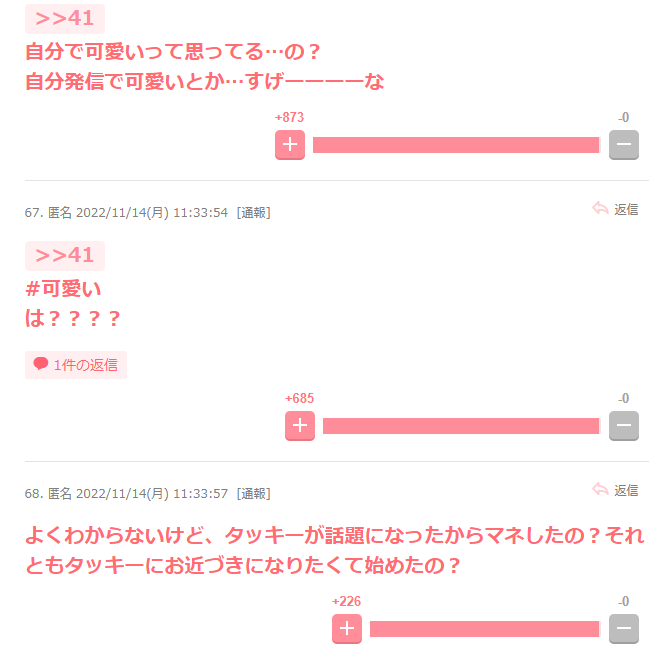Downvote the comment with +873 votes
The image size is (661, 649).
624,145
